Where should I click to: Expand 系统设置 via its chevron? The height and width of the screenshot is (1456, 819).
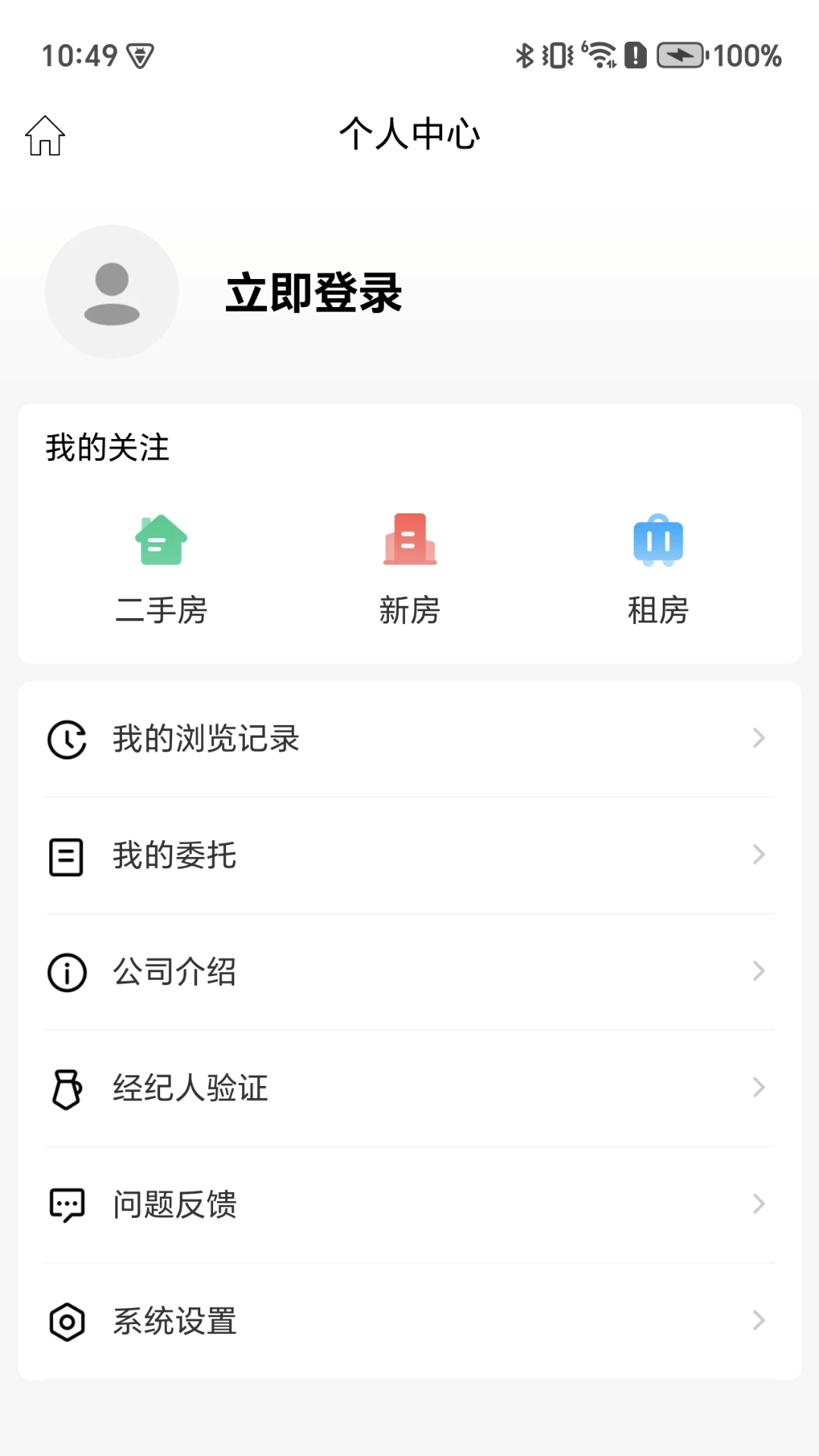pos(759,1321)
